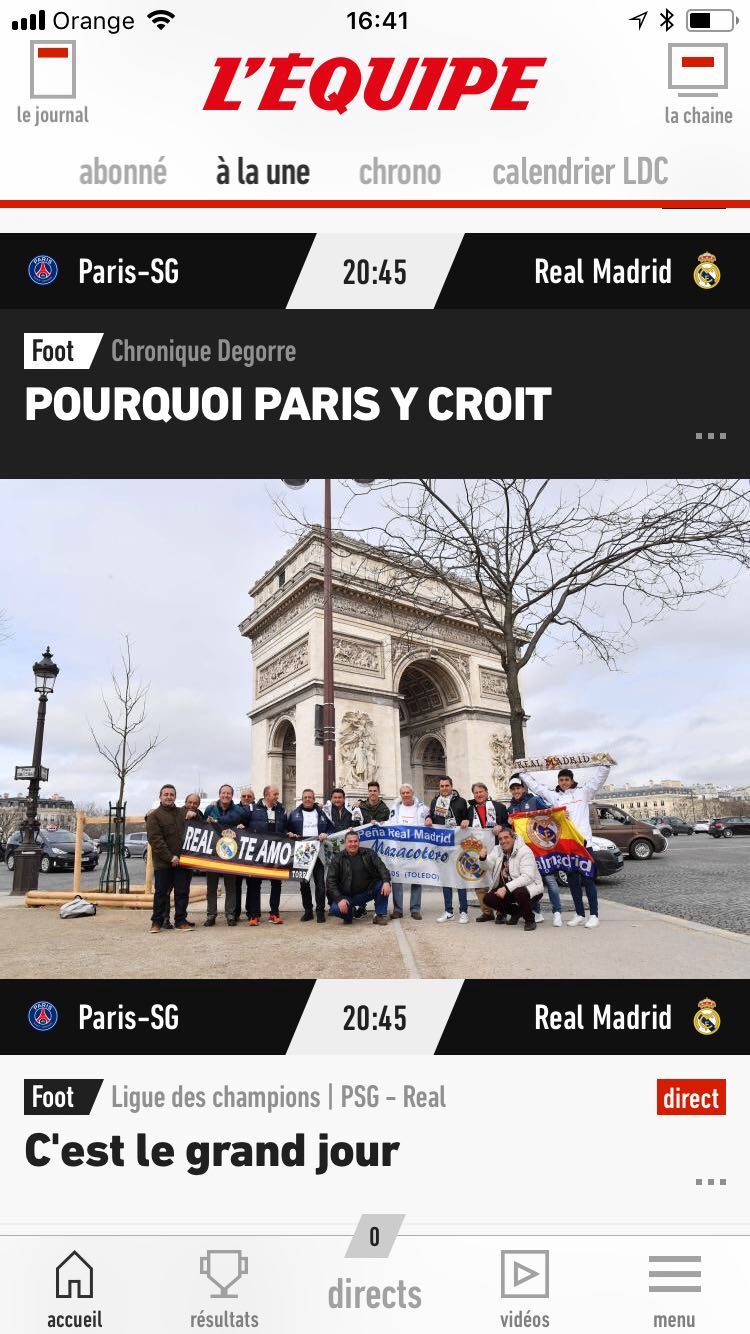Switch to the abonné tab
This screenshot has height=1334, width=750.
[x=123, y=172]
